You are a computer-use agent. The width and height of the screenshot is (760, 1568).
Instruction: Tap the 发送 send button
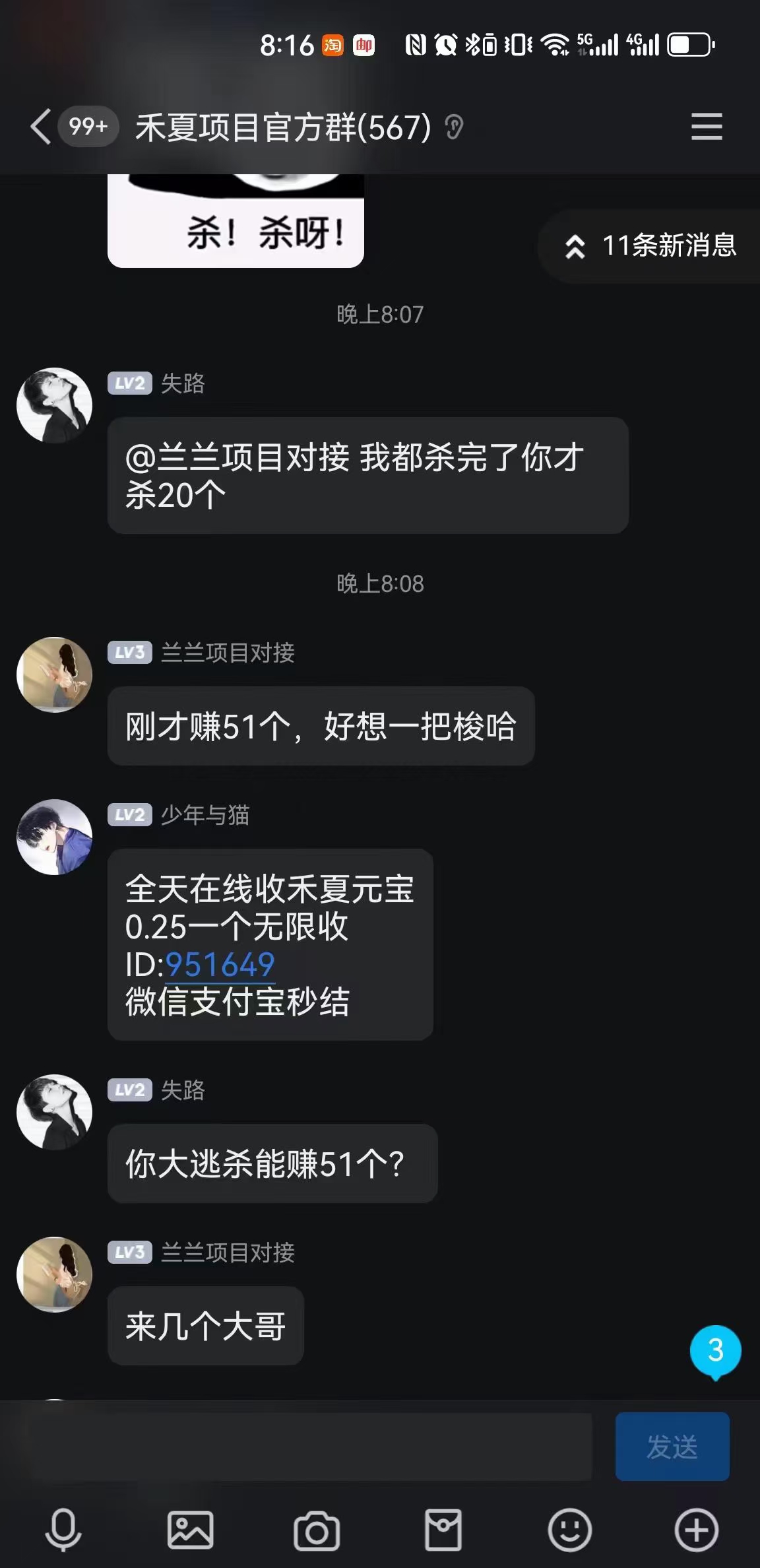672,1447
